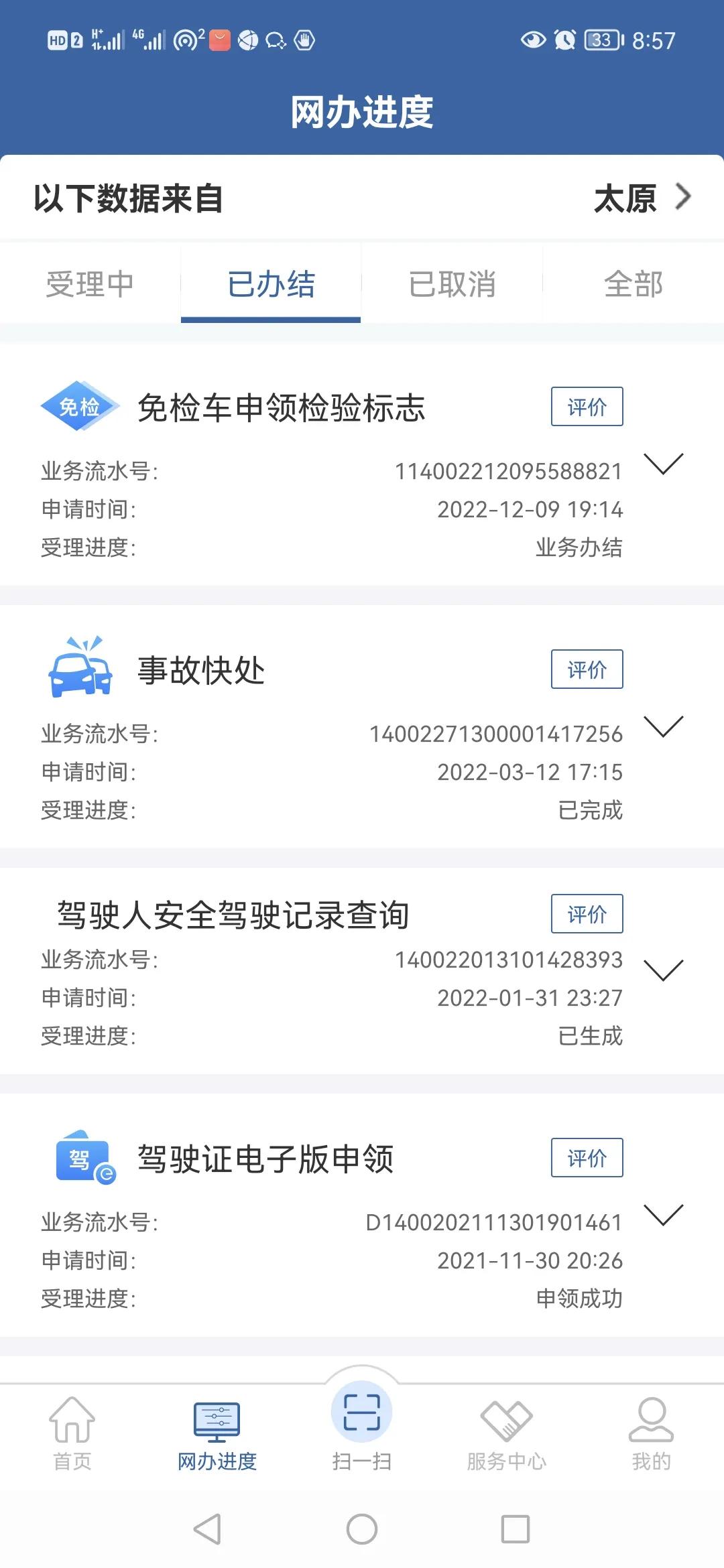This screenshot has height=1568, width=724.
Task: Select the 已取消 tab
Action: point(452,283)
